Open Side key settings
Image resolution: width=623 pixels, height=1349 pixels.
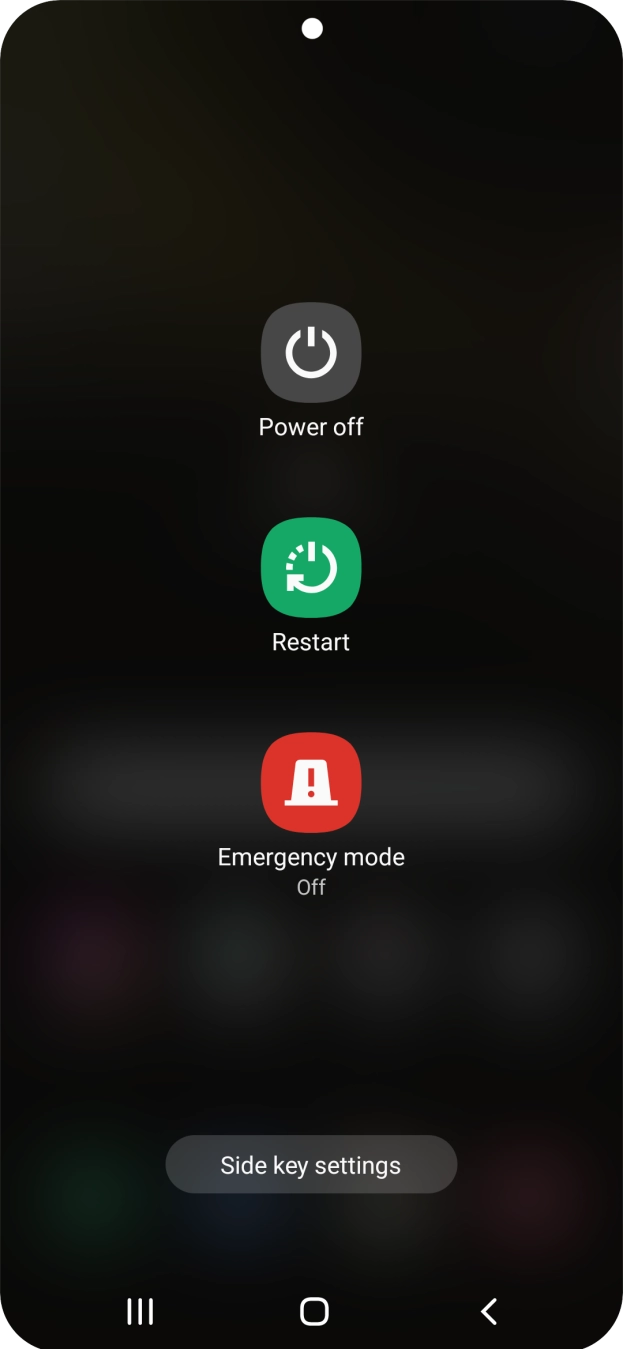(x=311, y=1165)
